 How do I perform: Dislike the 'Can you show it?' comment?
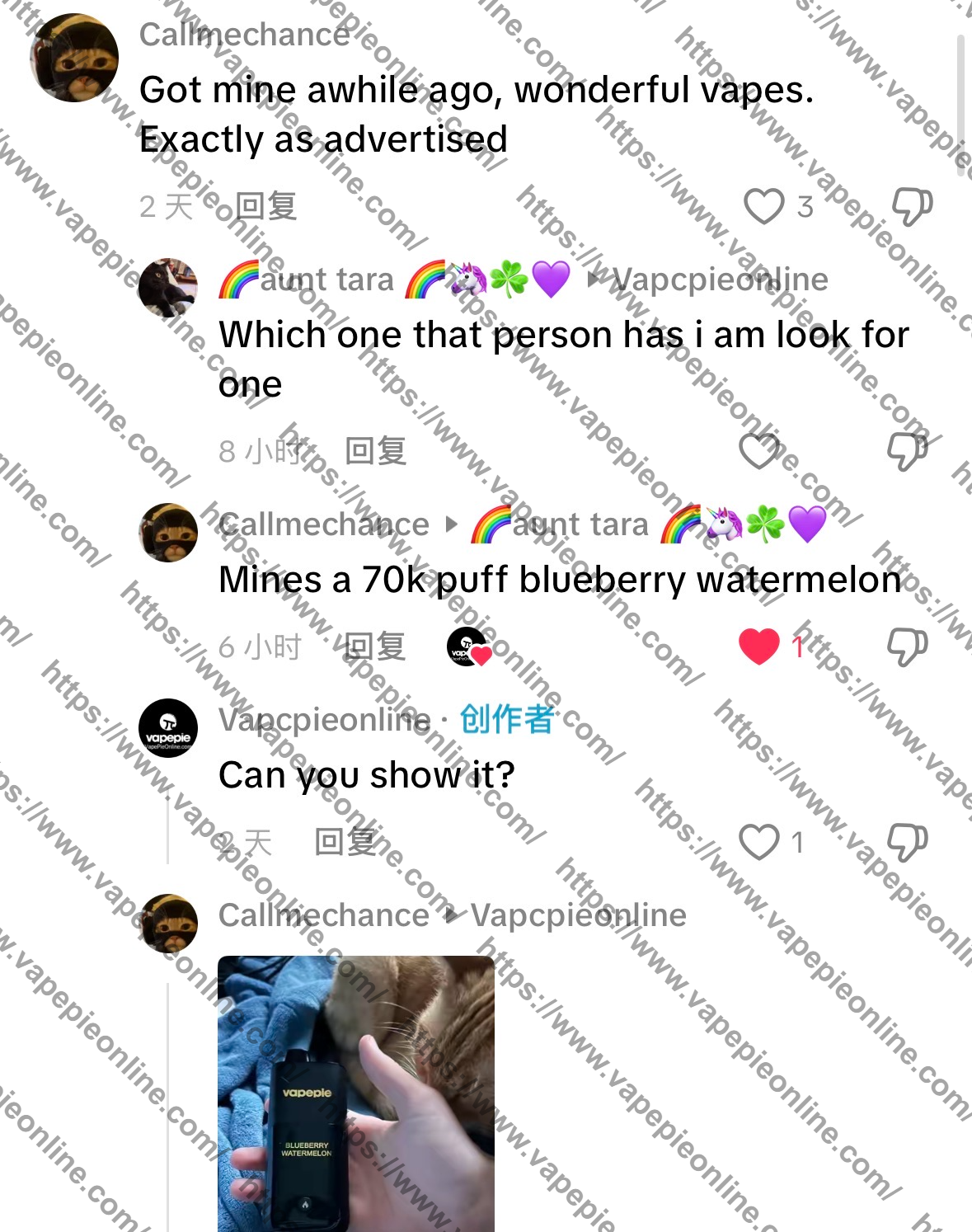click(x=907, y=842)
